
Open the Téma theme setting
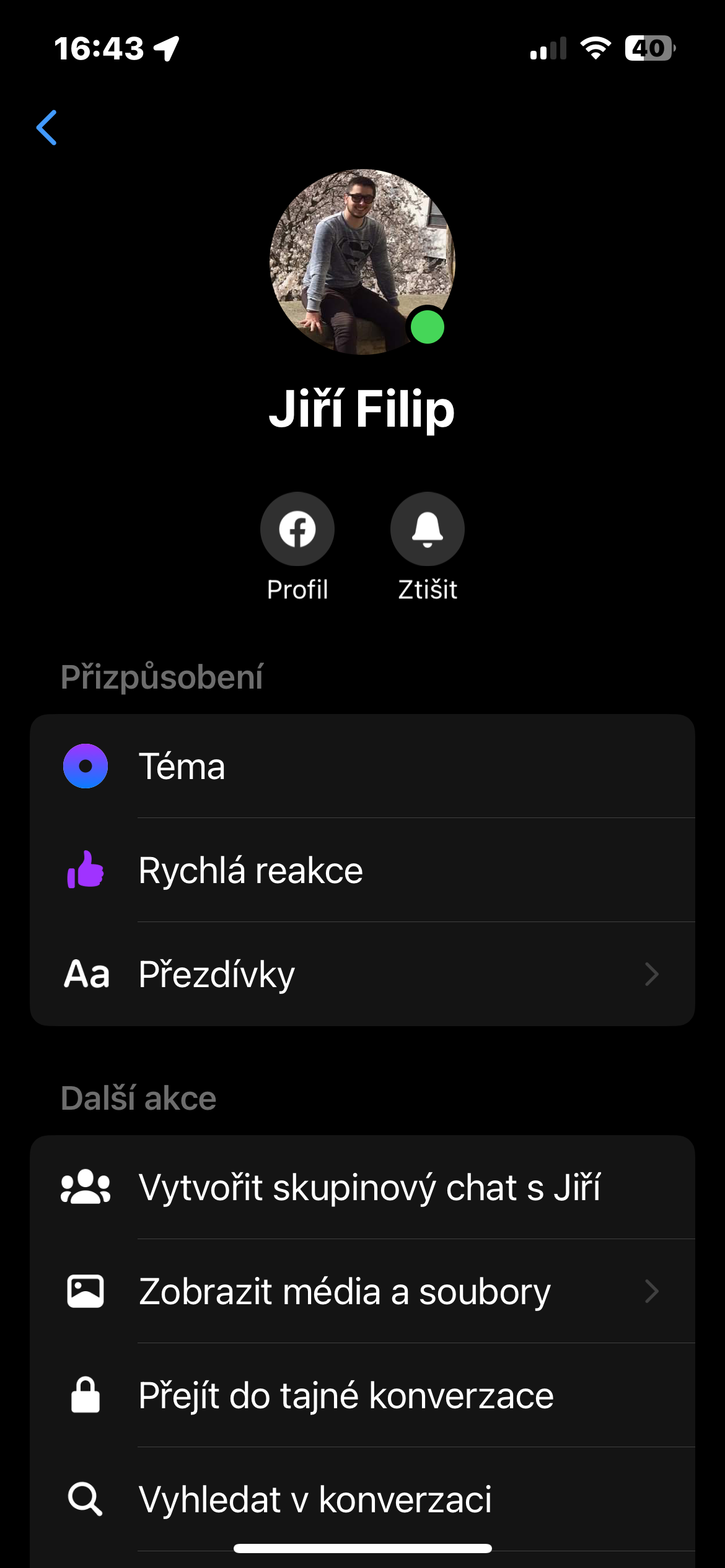pyautogui.click(x=362, y=767)
